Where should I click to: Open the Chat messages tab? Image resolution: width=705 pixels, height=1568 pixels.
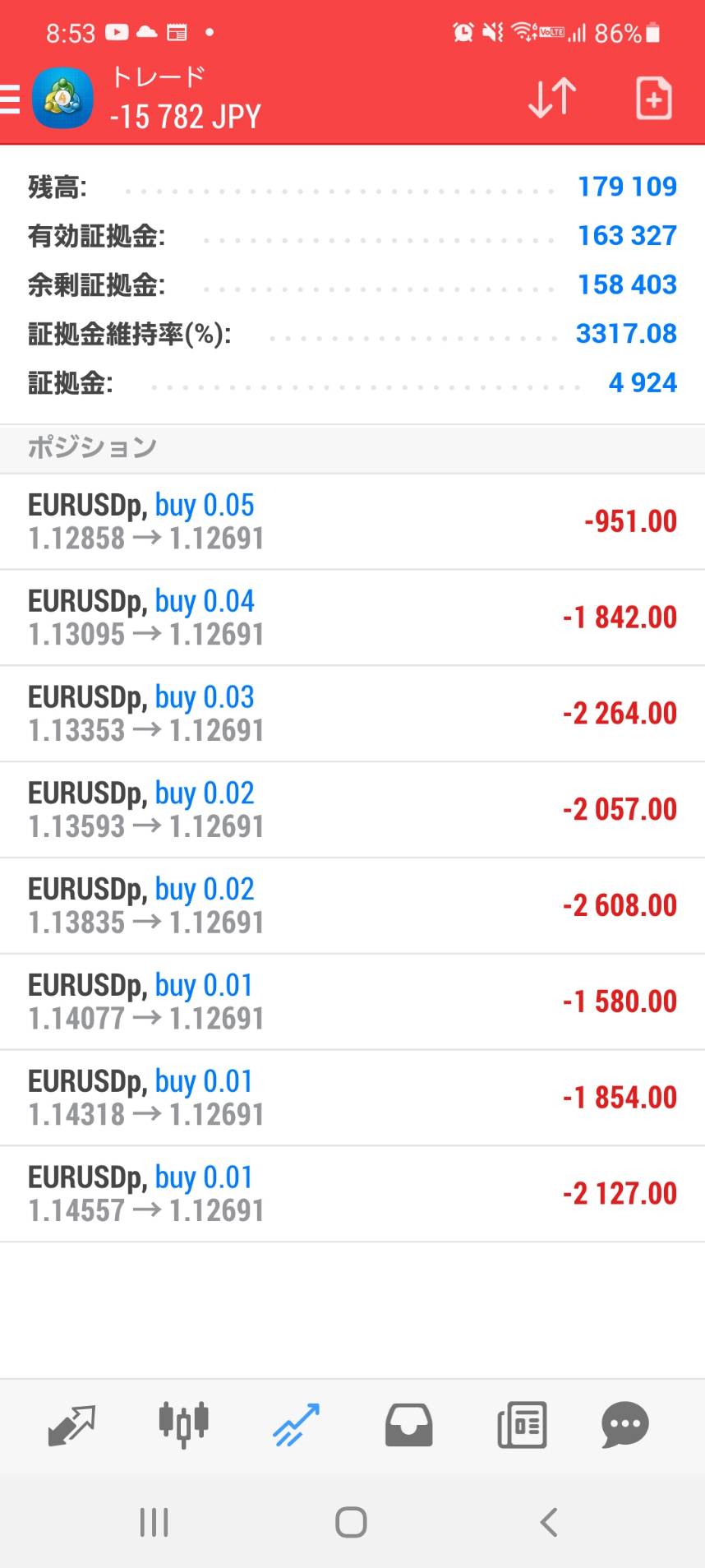pyautogui.click(x=625, y=1425)
